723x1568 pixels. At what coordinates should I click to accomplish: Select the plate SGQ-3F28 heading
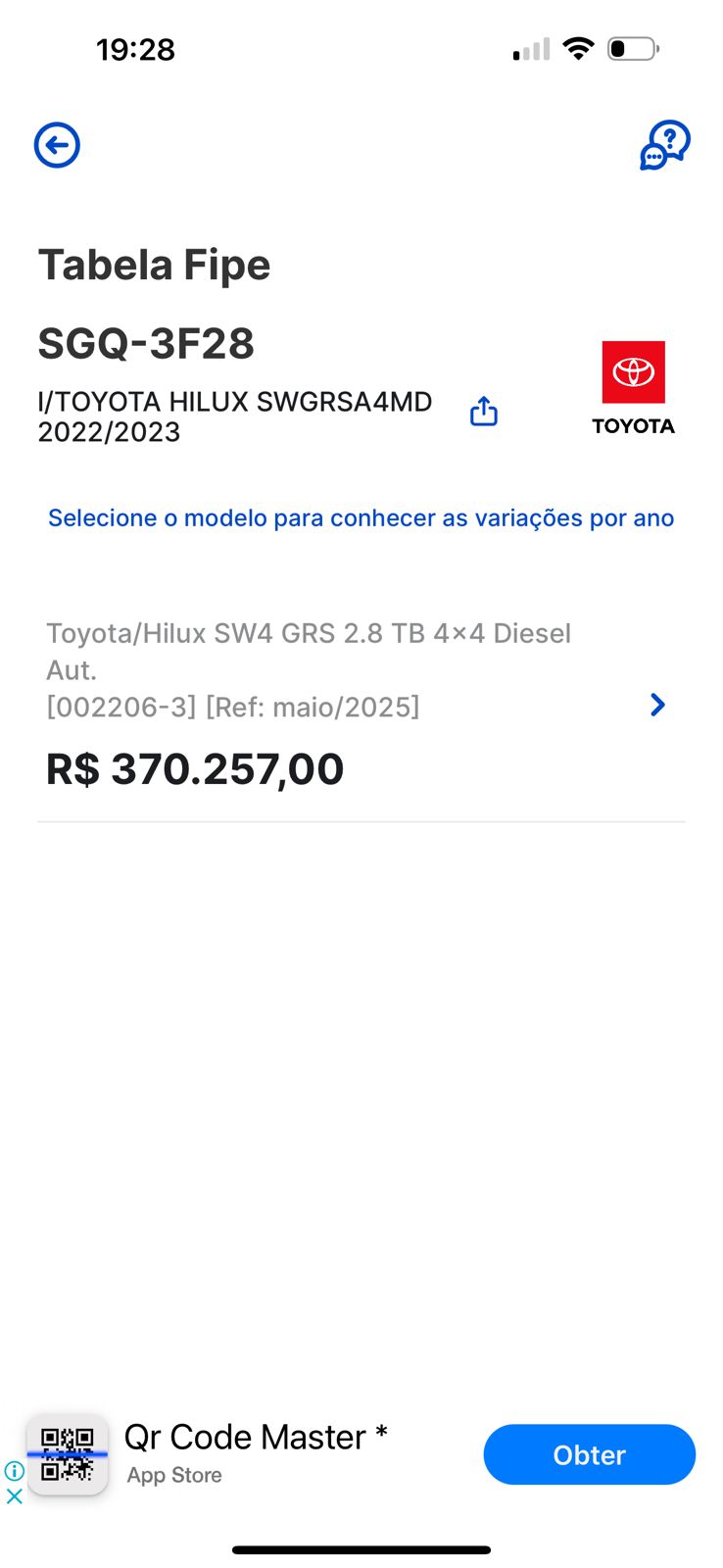point(145,343)
